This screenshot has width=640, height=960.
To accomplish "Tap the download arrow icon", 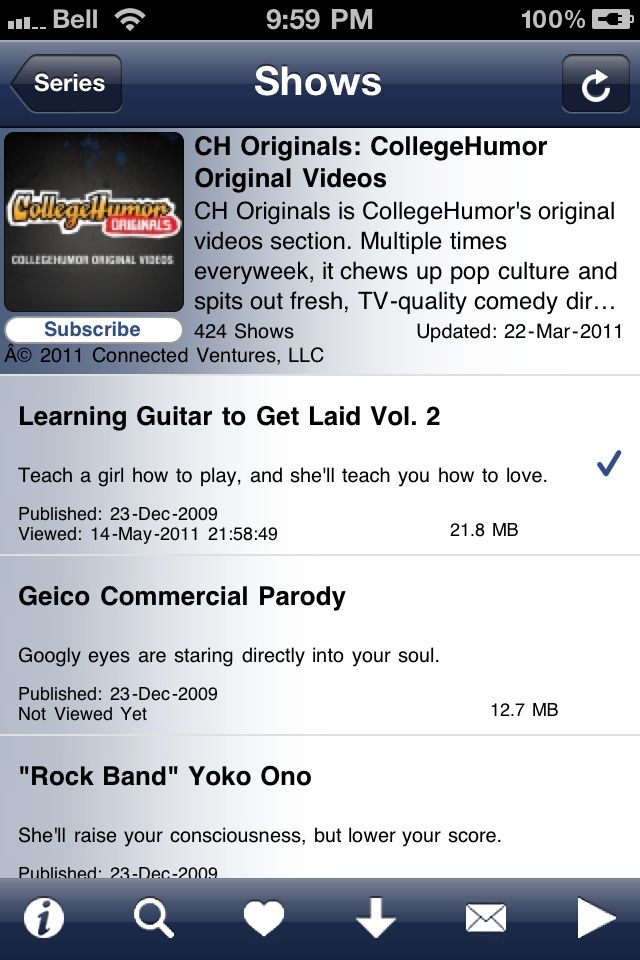I will [375, 918].
